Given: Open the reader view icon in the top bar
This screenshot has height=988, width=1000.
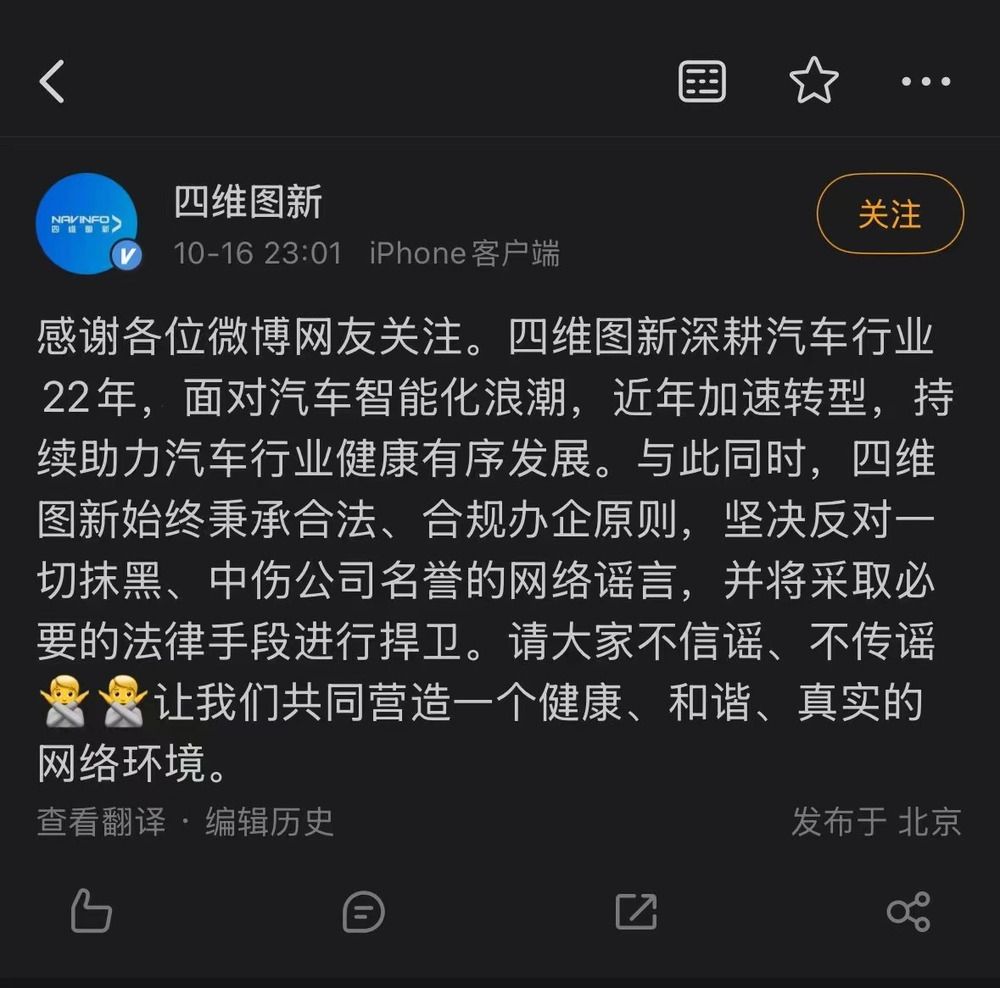Looking at the screenshot, I should pyautogui.click(x=702, y=81).
